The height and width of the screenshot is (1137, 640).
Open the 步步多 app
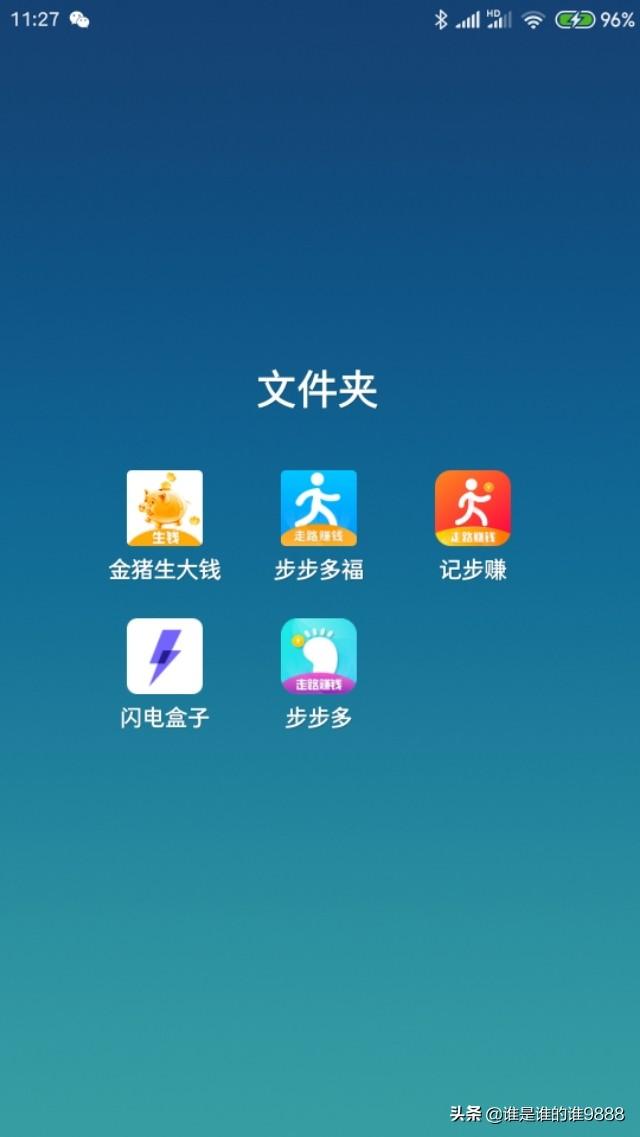(x=318, y=656)
